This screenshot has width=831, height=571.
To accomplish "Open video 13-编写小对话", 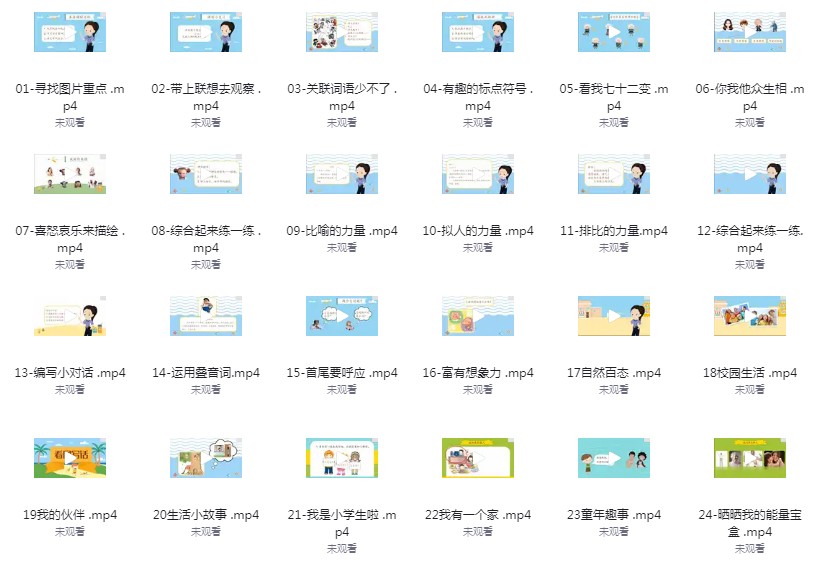I will 69,316.
